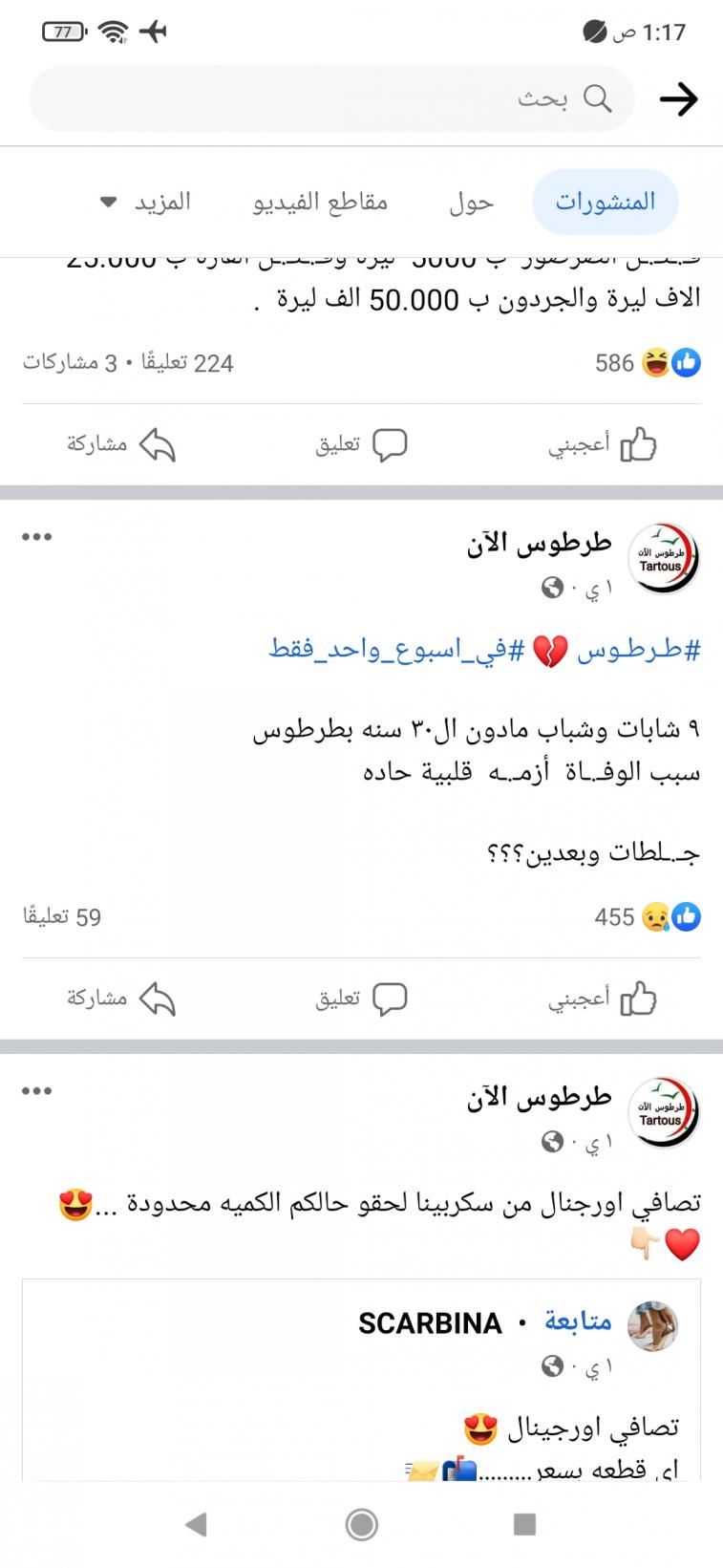The image size is (723, 1568).
Task: Open the #في_اسبوع_واحد_فقط hashtag
Action: point(396,651)
